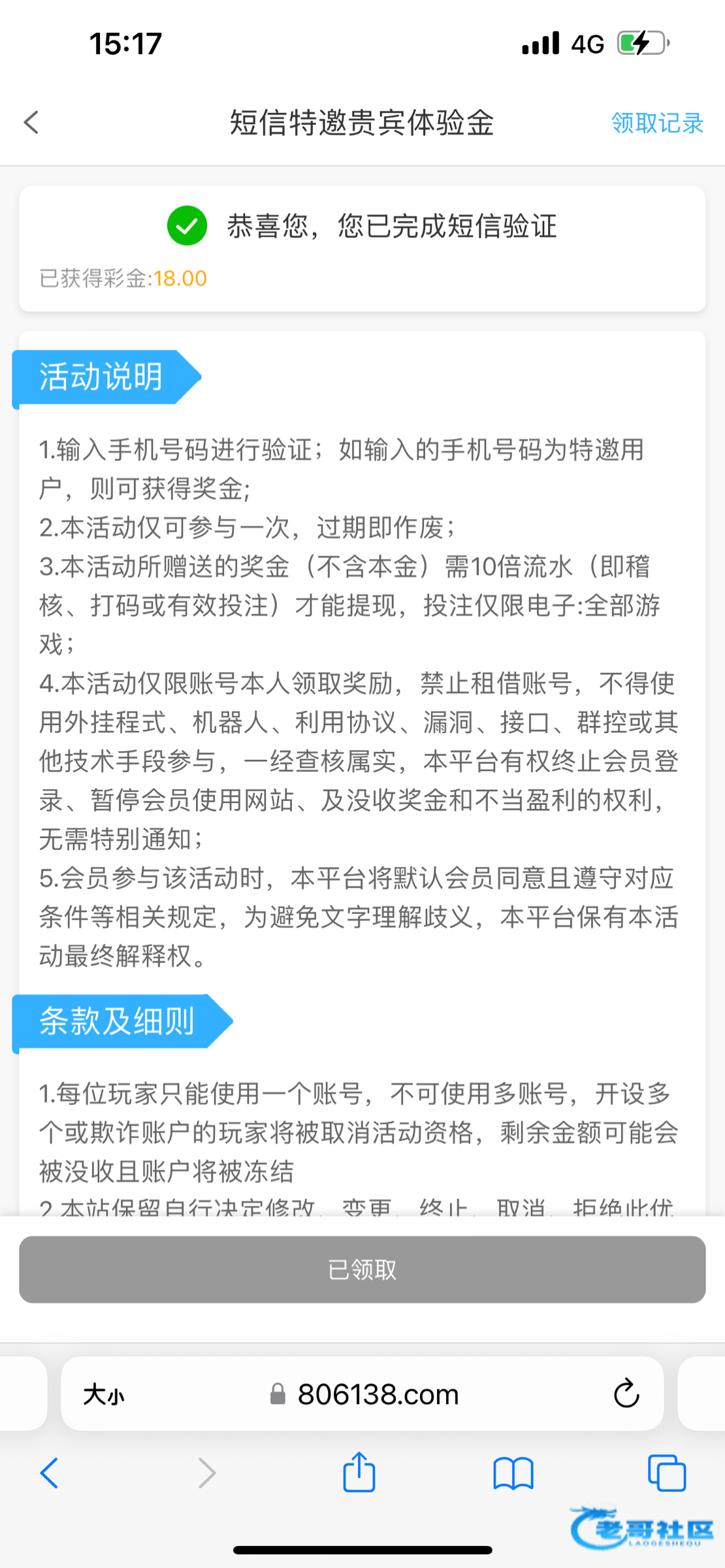Reload the page
The width and height of the screenshot is (725, 1568).
tap(626, 1394)
